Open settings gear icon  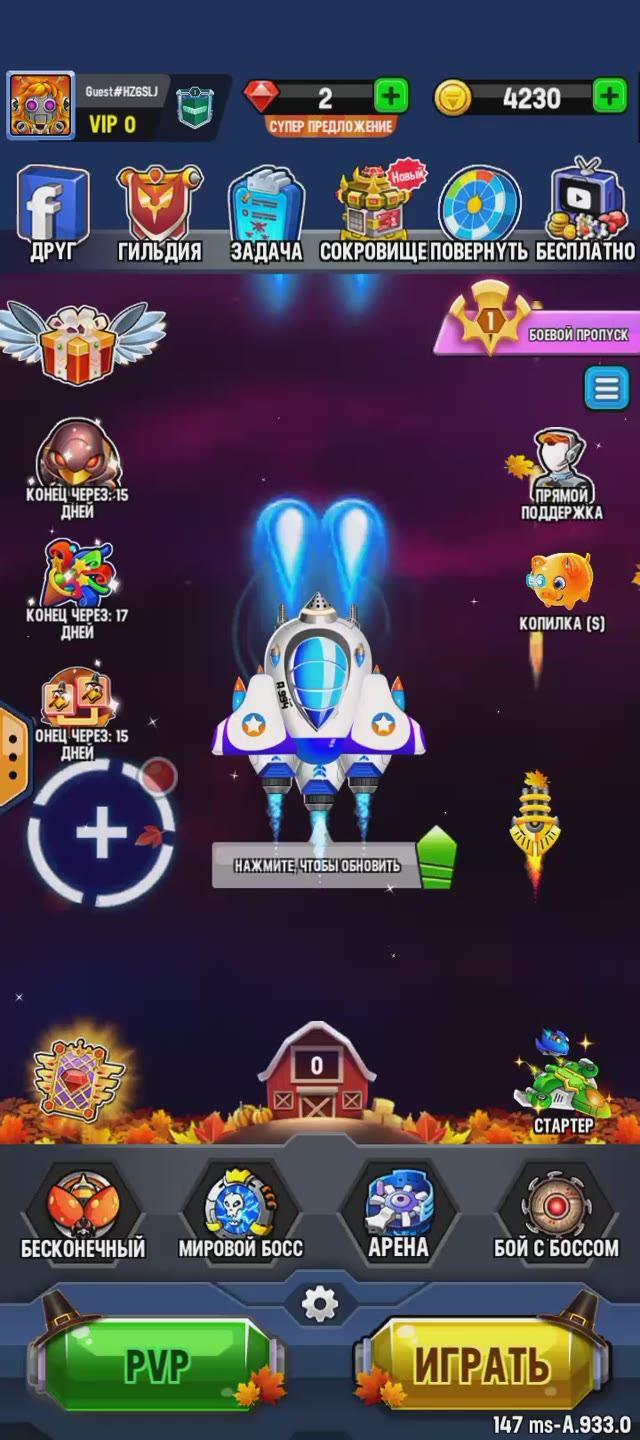(320, 1304)
